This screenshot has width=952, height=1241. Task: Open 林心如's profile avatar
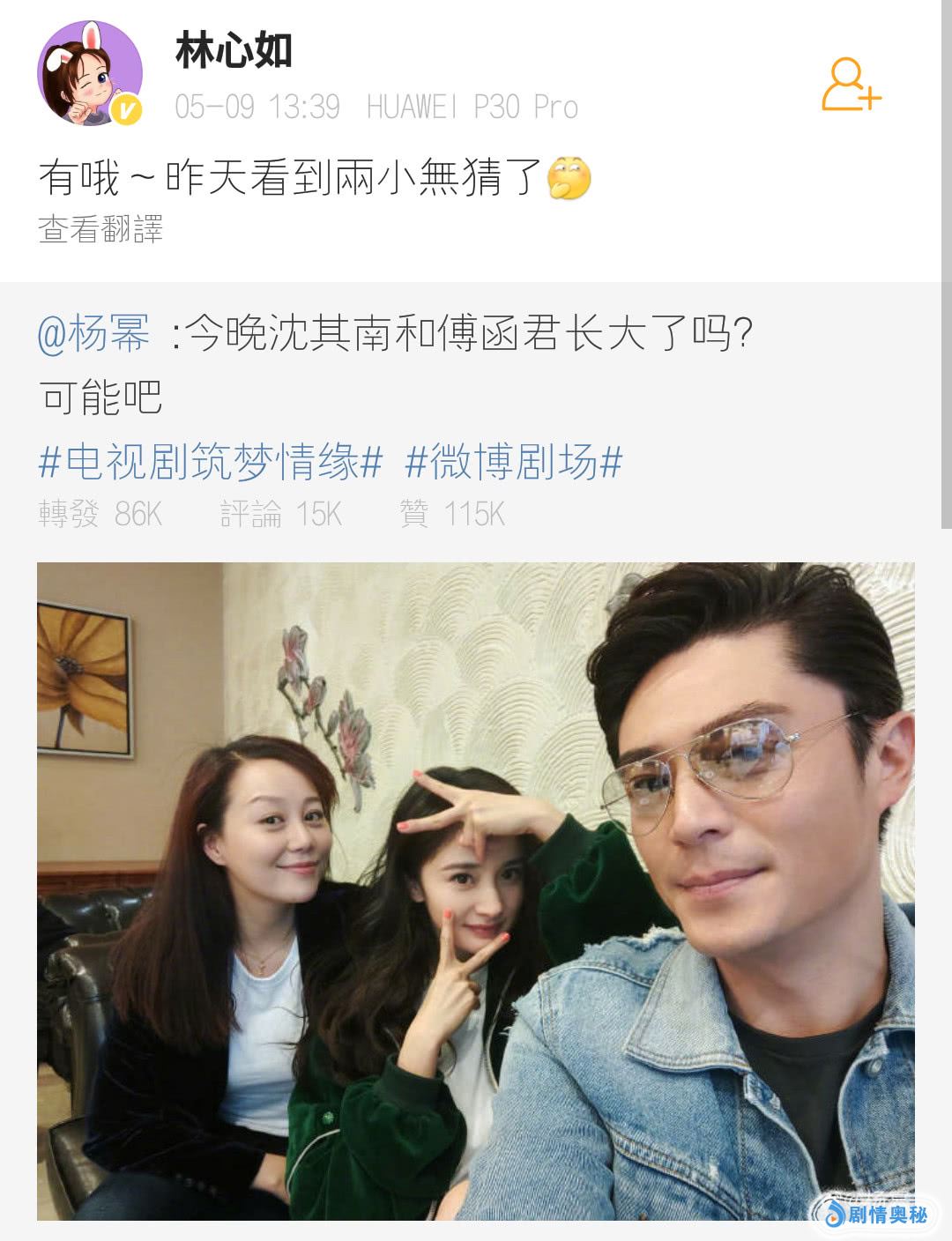[89, 73]
